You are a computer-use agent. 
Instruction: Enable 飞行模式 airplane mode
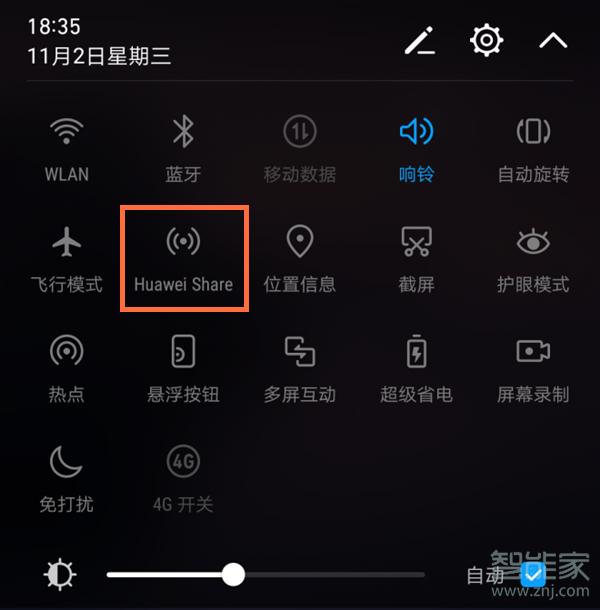67,242
